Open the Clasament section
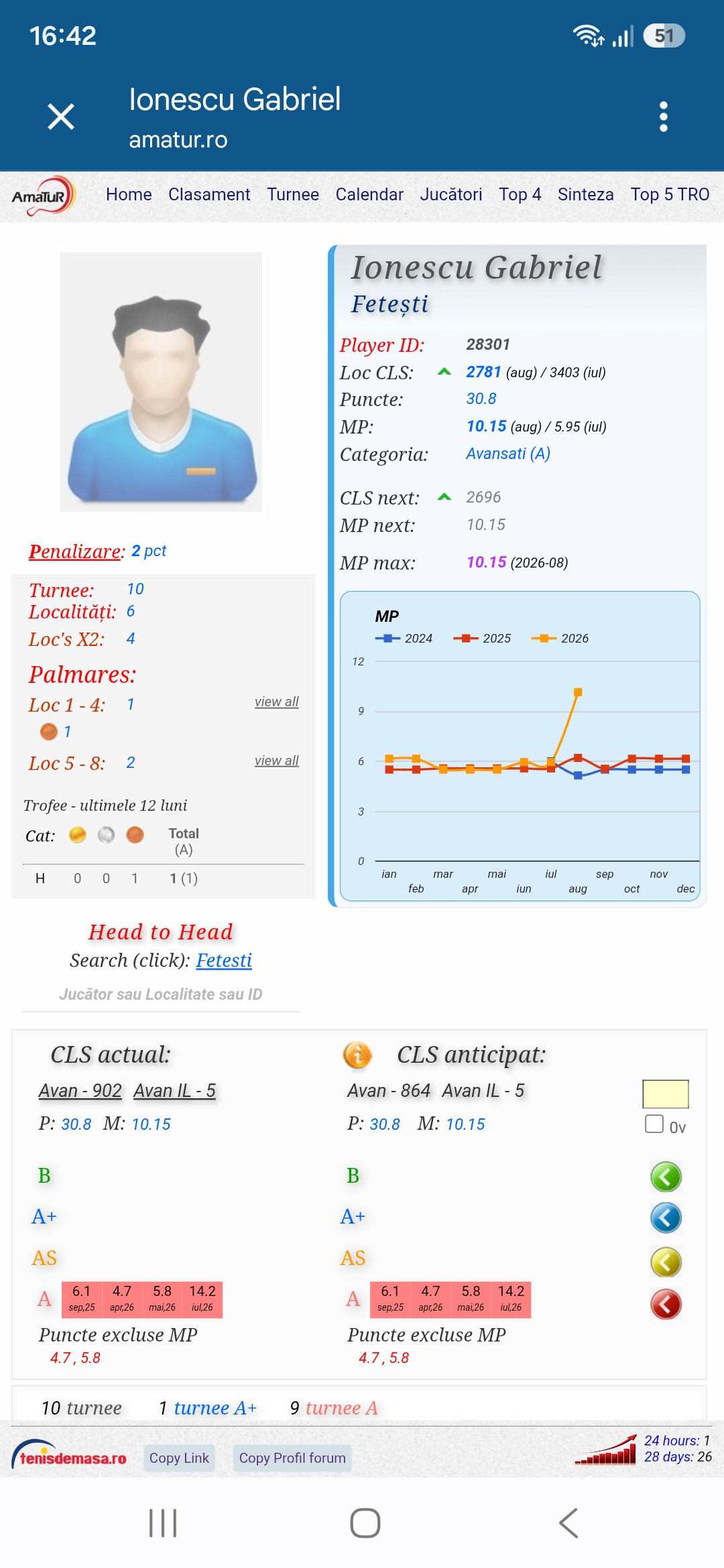724x1568 pixels. 209,194
